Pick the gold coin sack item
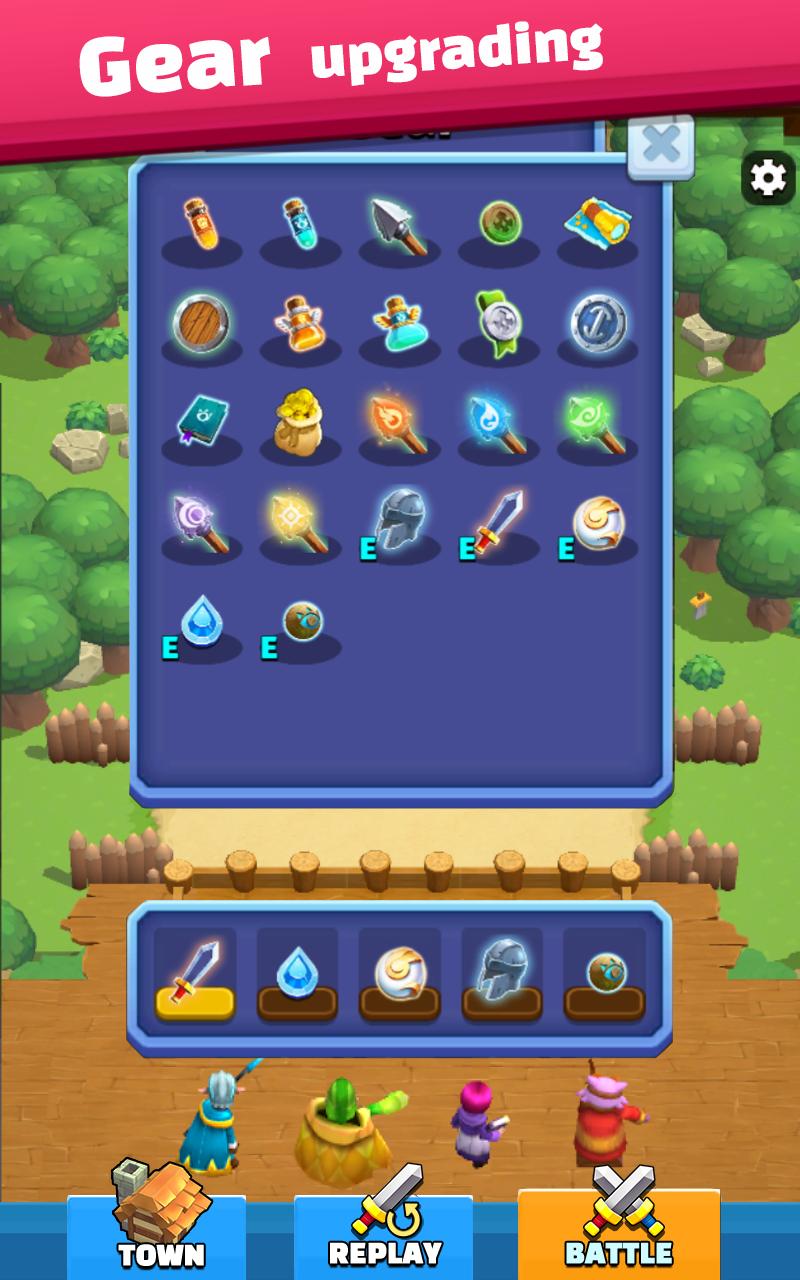Screen dimensions: 800x1280 click(300, 421)
